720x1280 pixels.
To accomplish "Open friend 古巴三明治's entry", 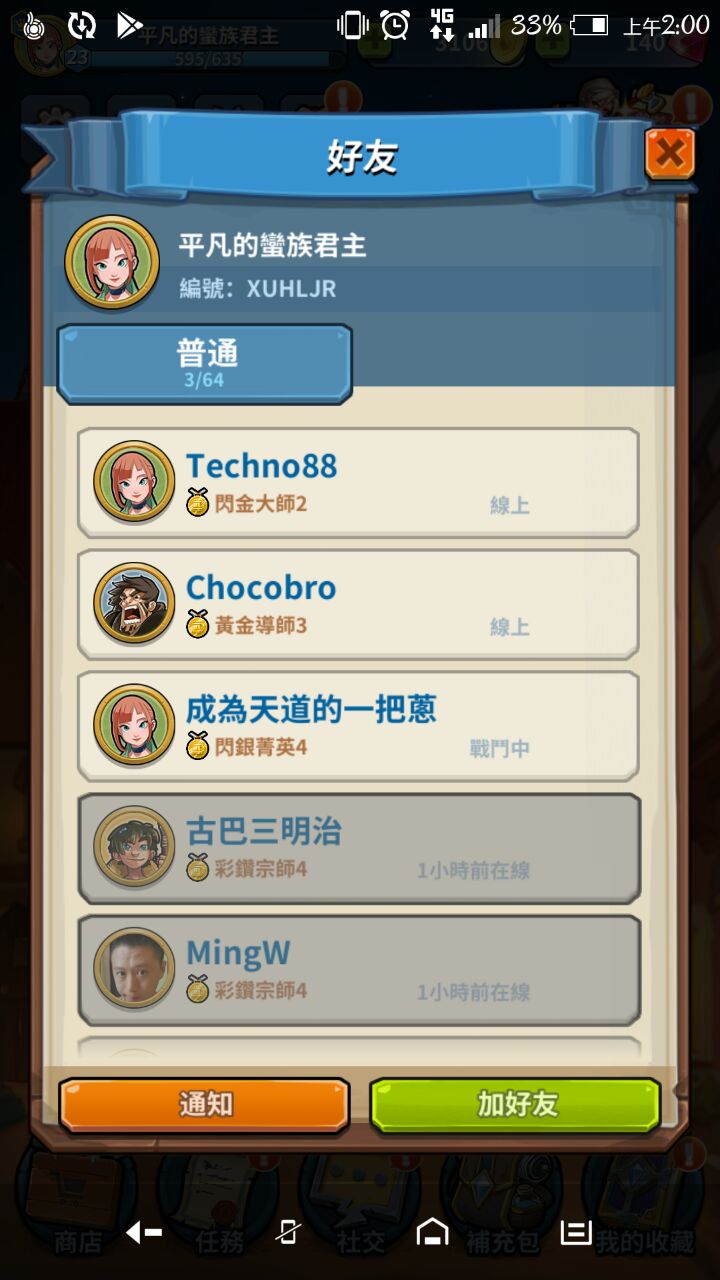I will tap(358, 849).
